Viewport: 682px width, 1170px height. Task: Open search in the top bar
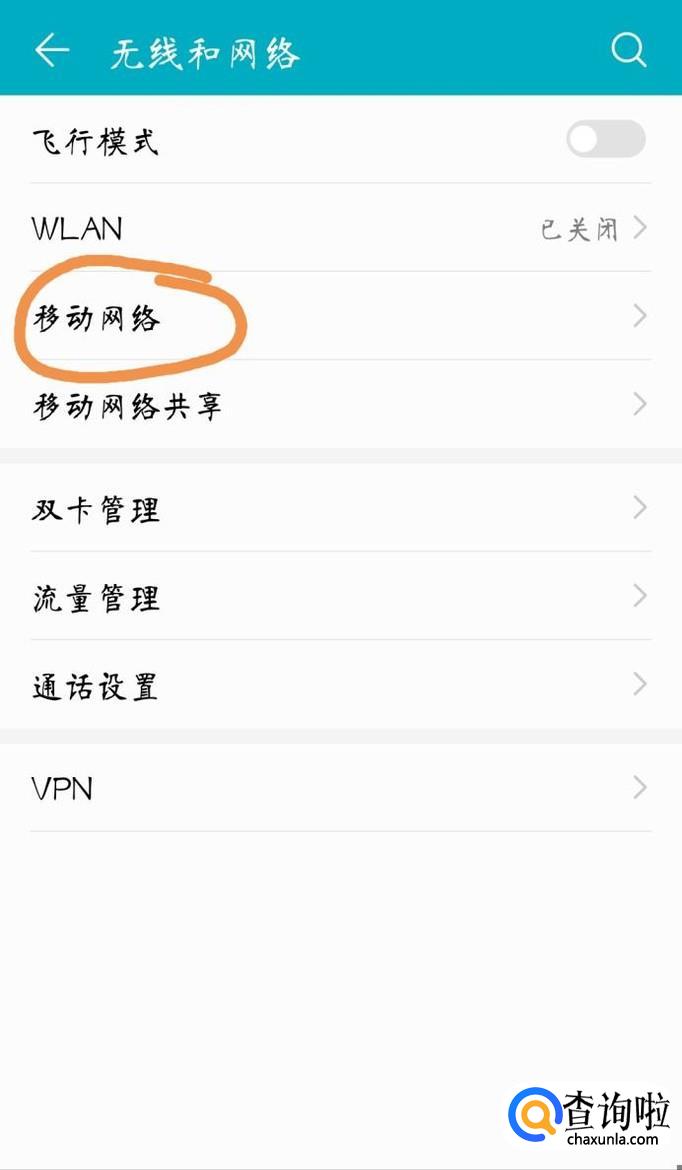click(628, 50)
